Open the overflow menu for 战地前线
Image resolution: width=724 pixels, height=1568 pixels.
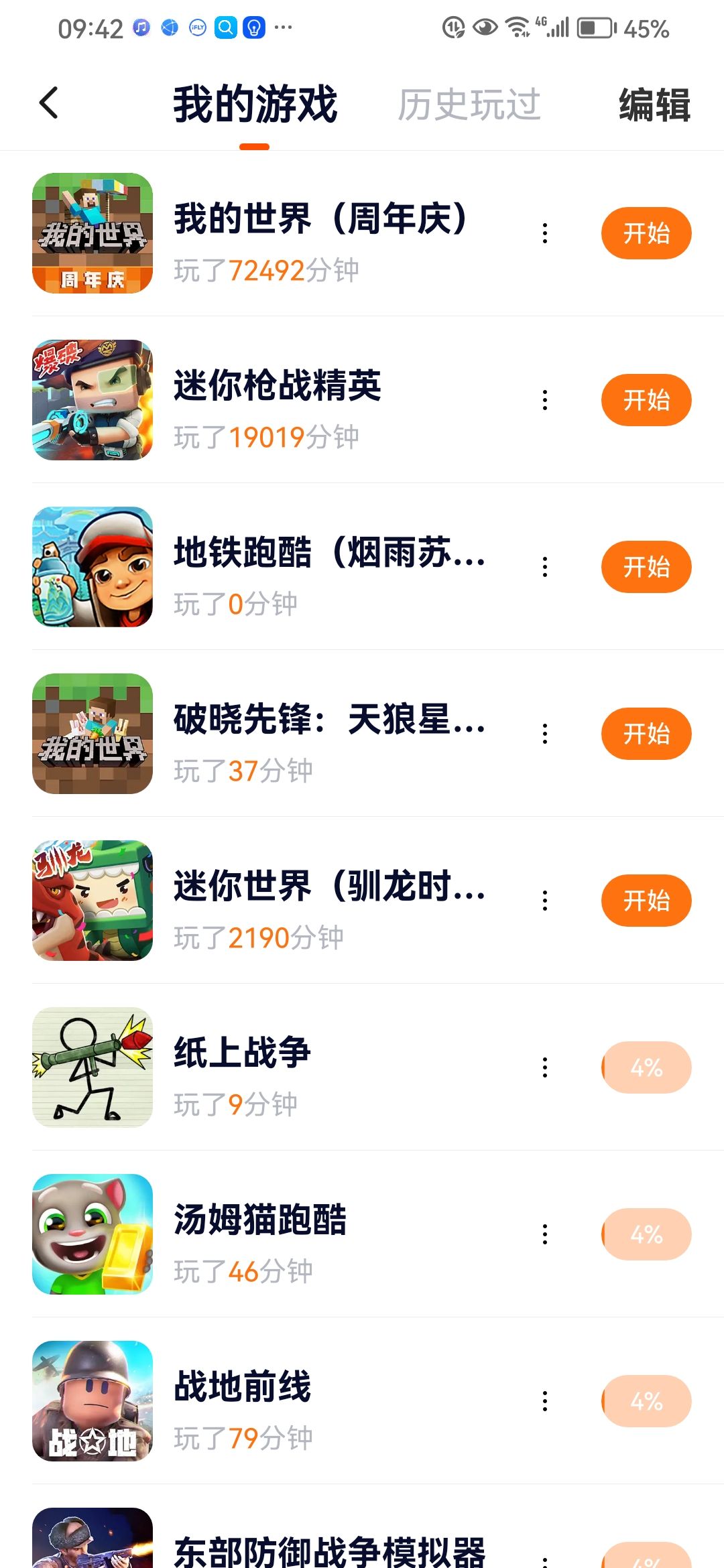point(545,1401)
